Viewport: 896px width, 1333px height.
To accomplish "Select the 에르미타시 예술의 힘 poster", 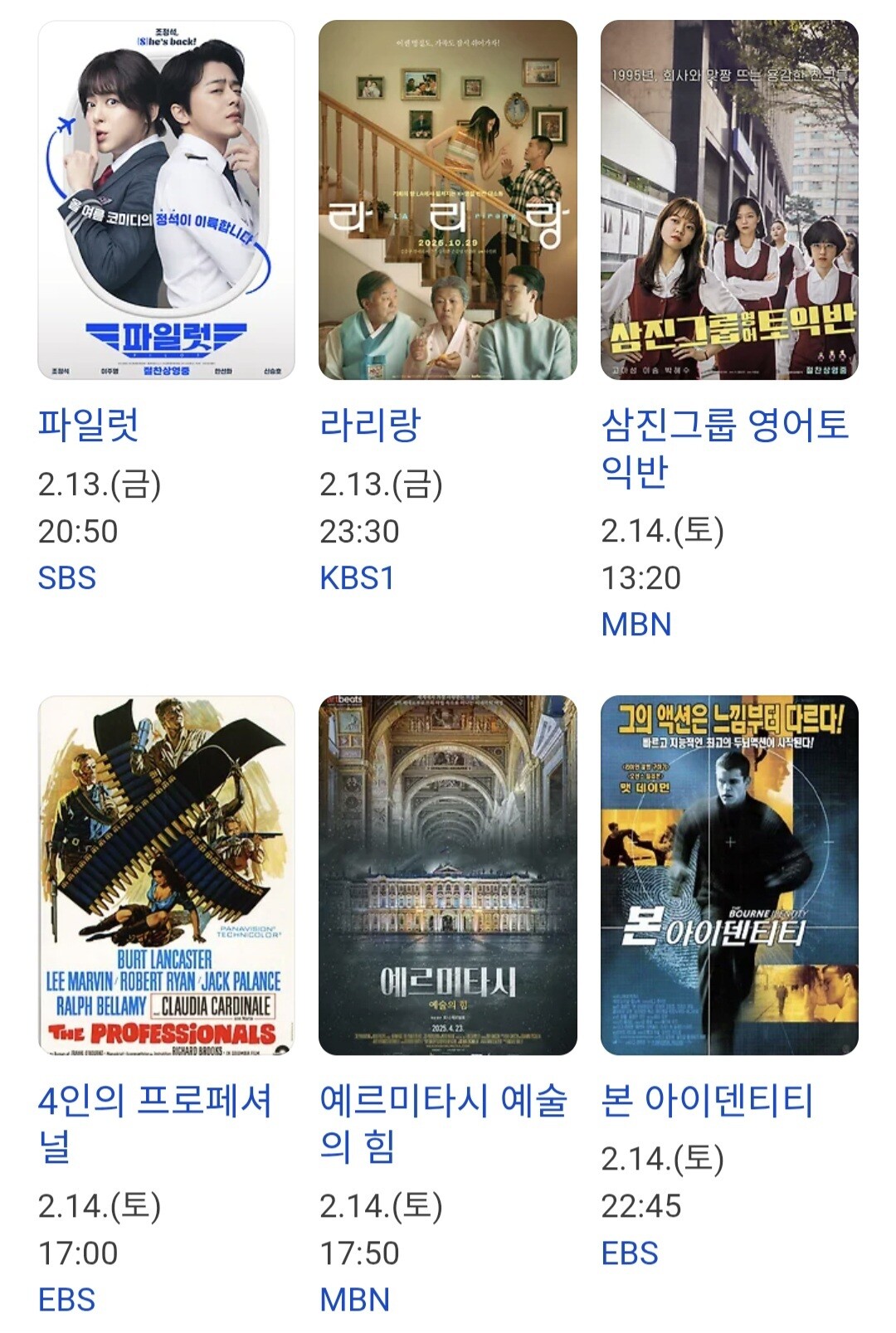I will [447, 875].
